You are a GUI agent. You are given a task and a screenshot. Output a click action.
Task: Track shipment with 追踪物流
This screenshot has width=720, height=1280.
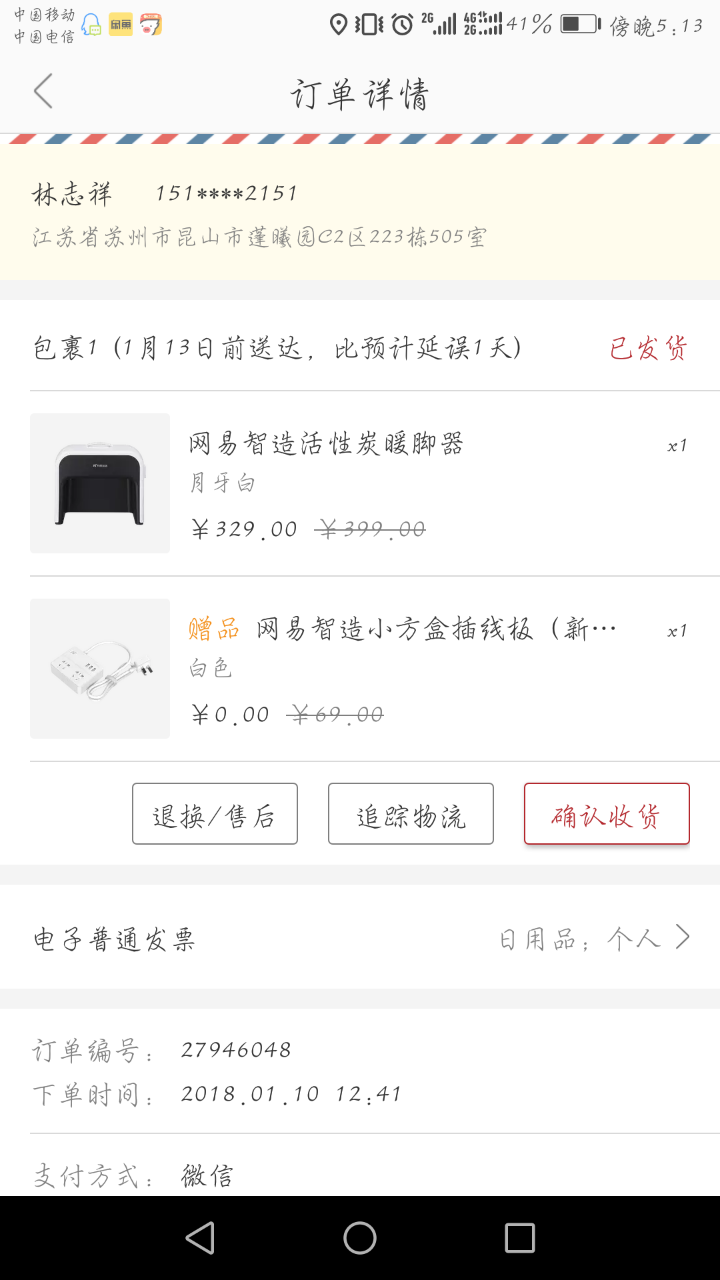pos(411,814)
